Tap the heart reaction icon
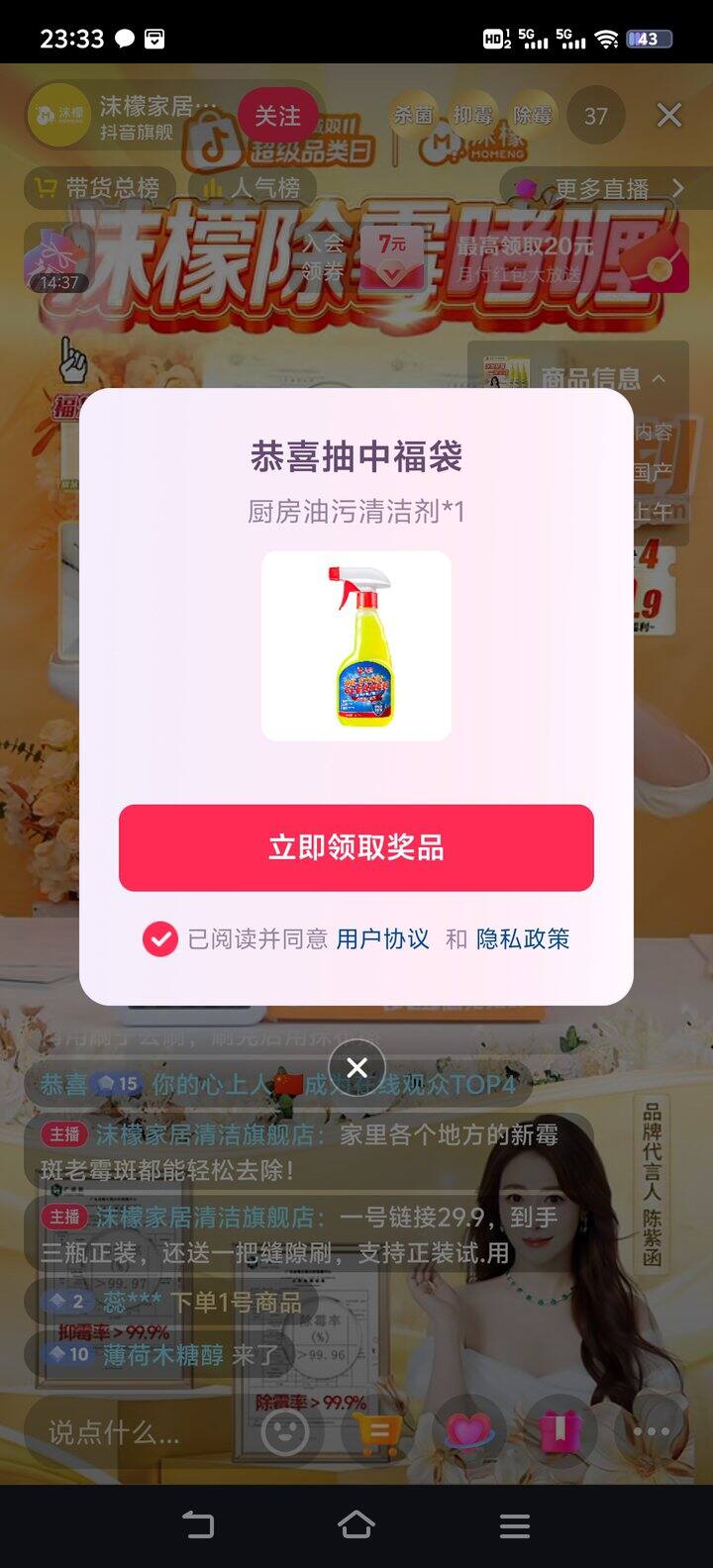Screen dimensions: 713x1568 coord(469,1429)
